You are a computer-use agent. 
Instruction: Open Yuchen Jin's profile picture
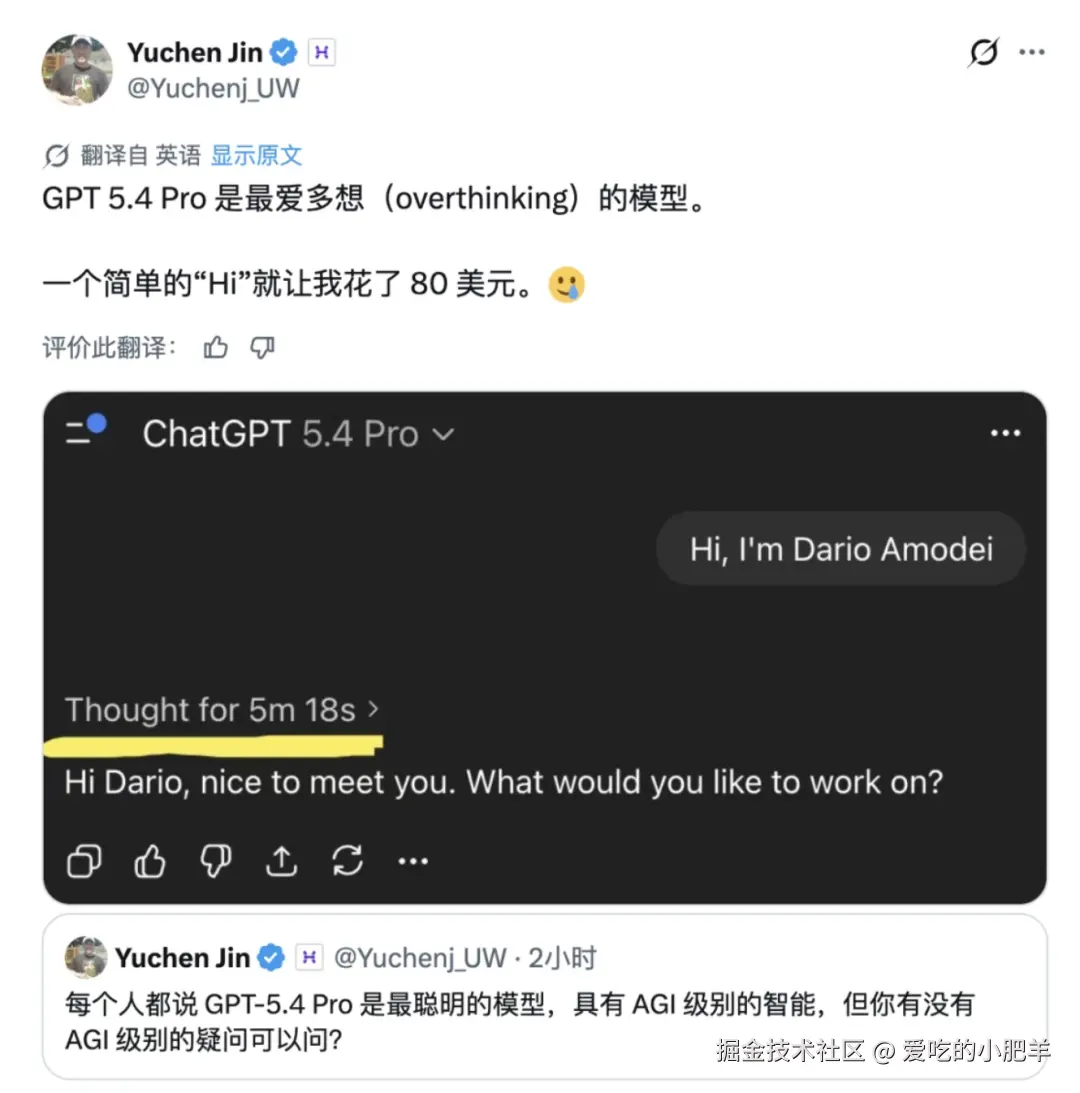(77, 69)
